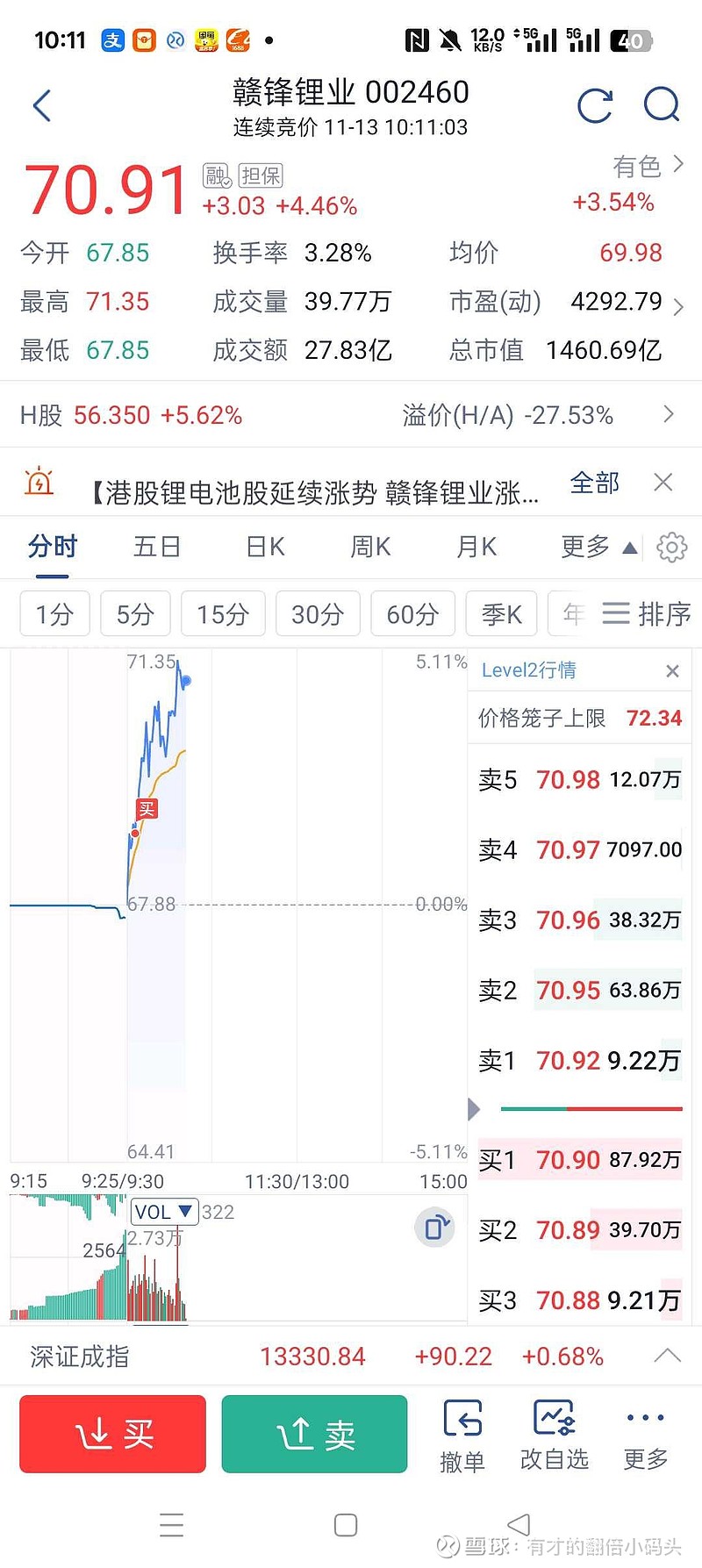Image resolution: width=702 pixels, height=1568 pixels.
Task: Tap the orange news alert bell icon
Action: [39, 482]
